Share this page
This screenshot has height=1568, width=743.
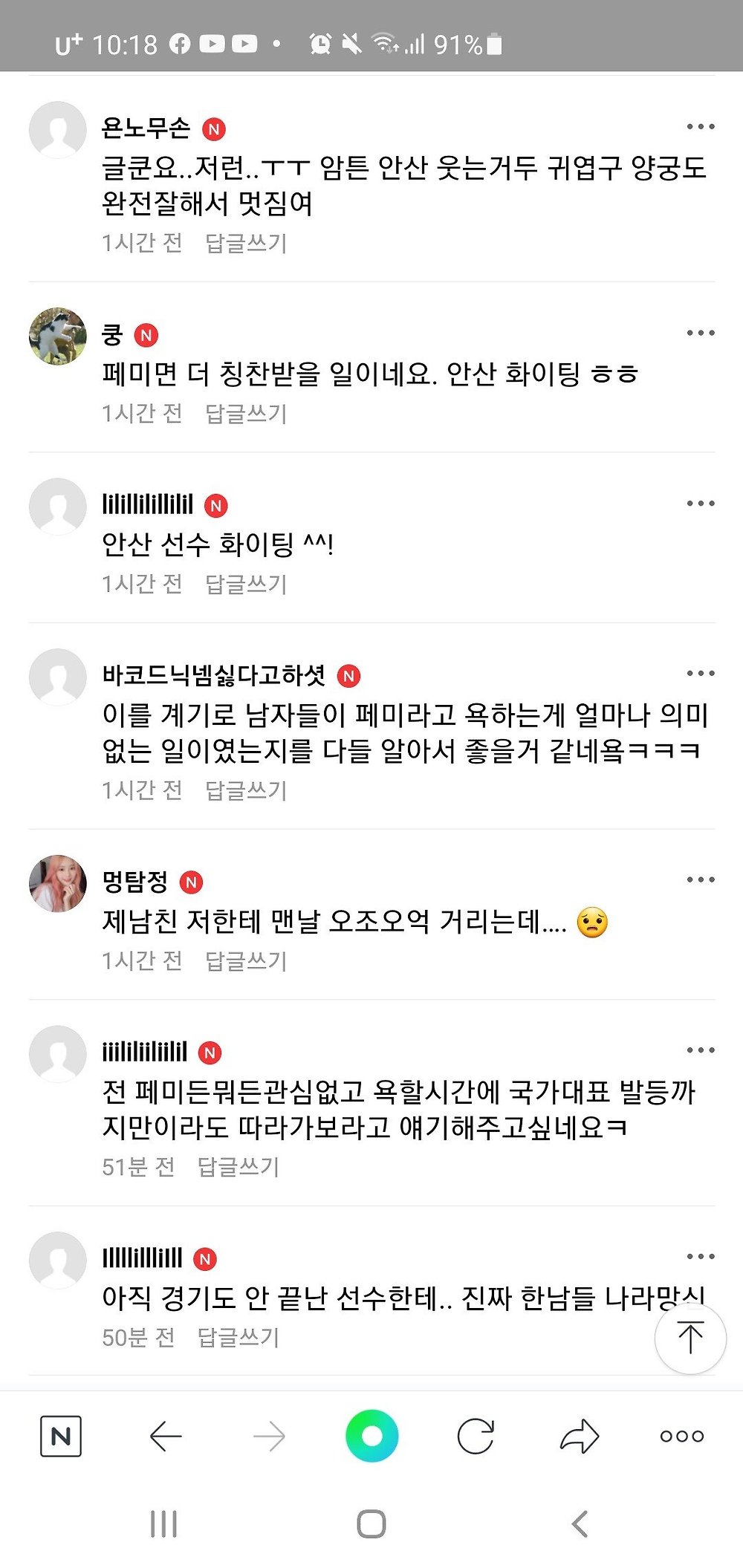[x=579, y=1436]
